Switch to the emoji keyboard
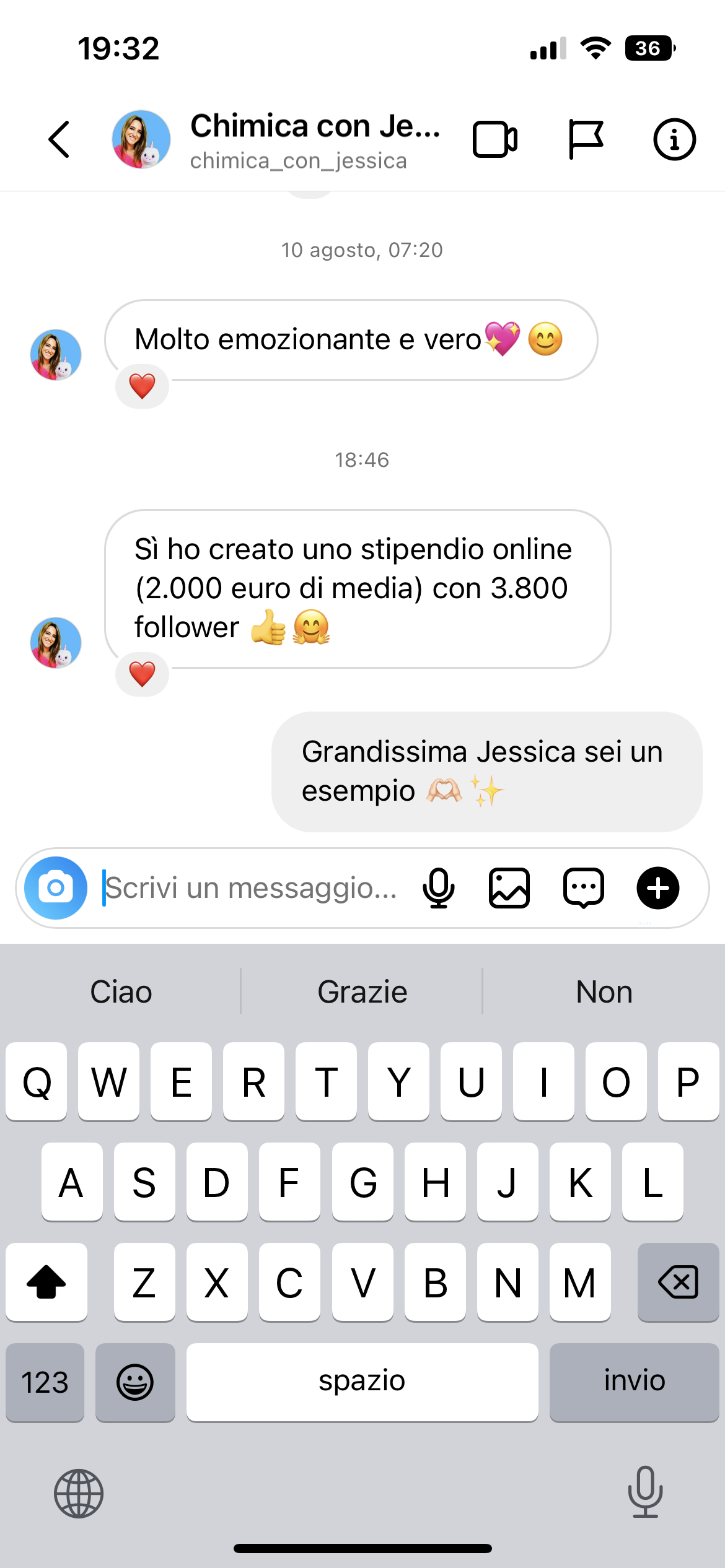725x1568 pixels. [135, 1382]
